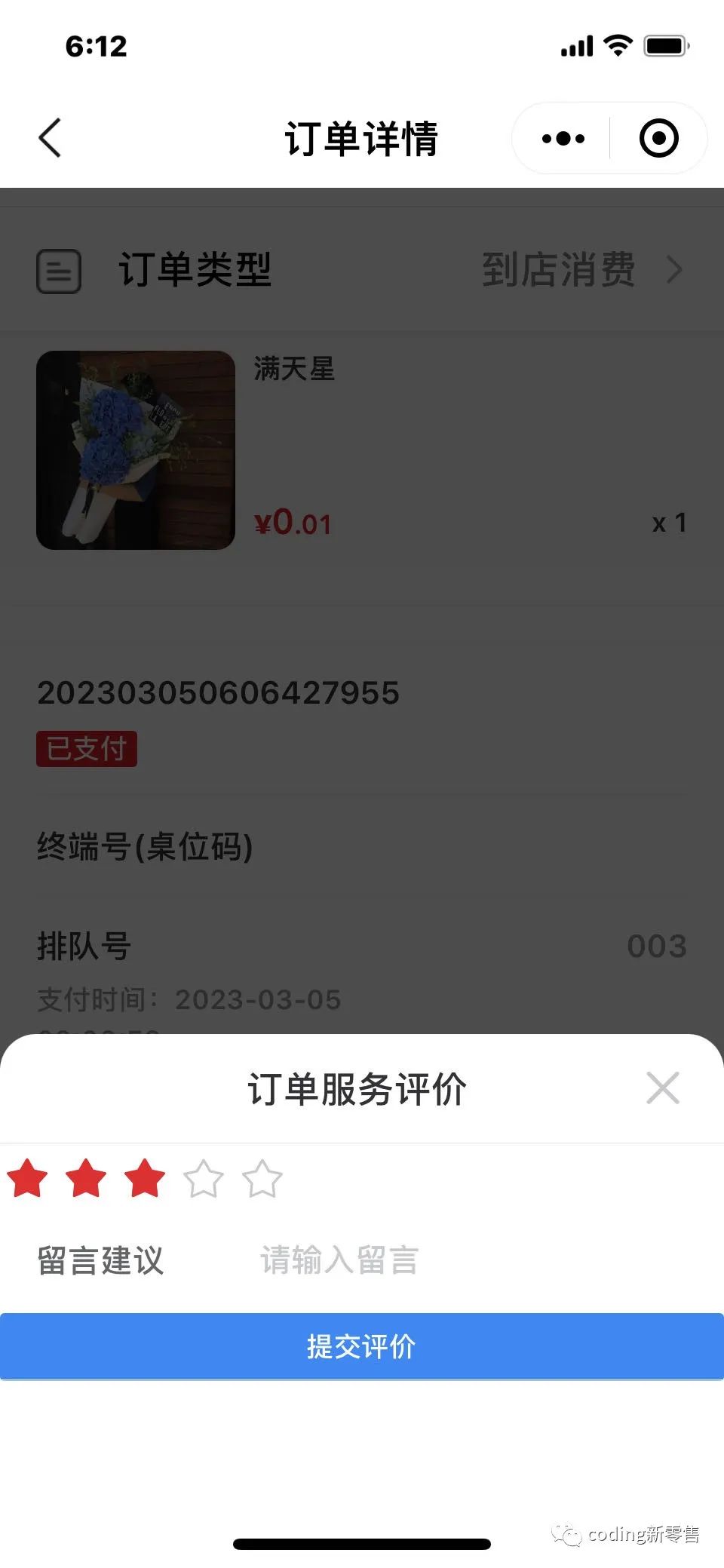Tap the 请输入留言 message input field

coord(339,1260)
